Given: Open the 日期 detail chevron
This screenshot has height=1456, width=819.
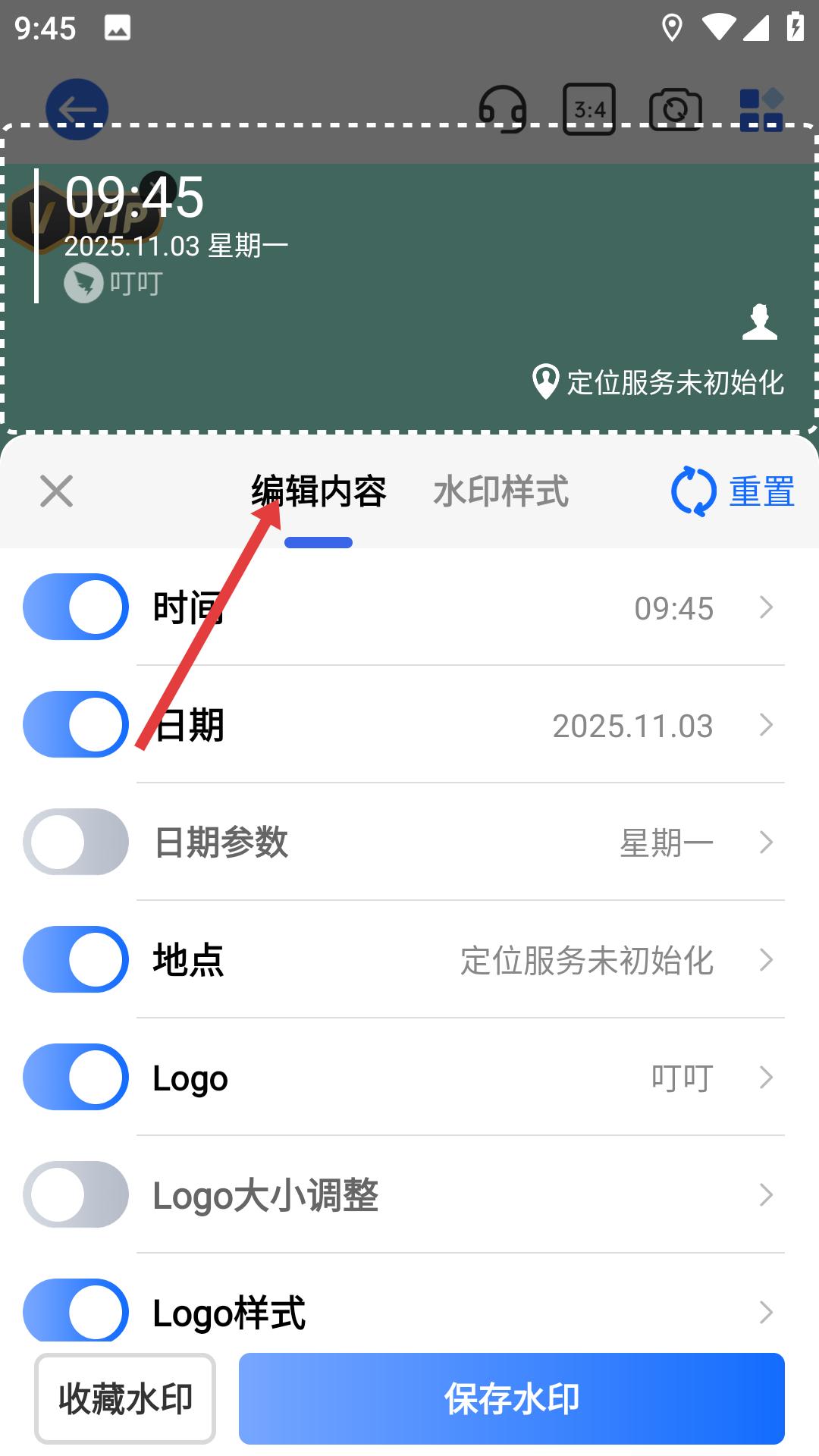Looking at the screenshot, I should [x=764, y=725].
